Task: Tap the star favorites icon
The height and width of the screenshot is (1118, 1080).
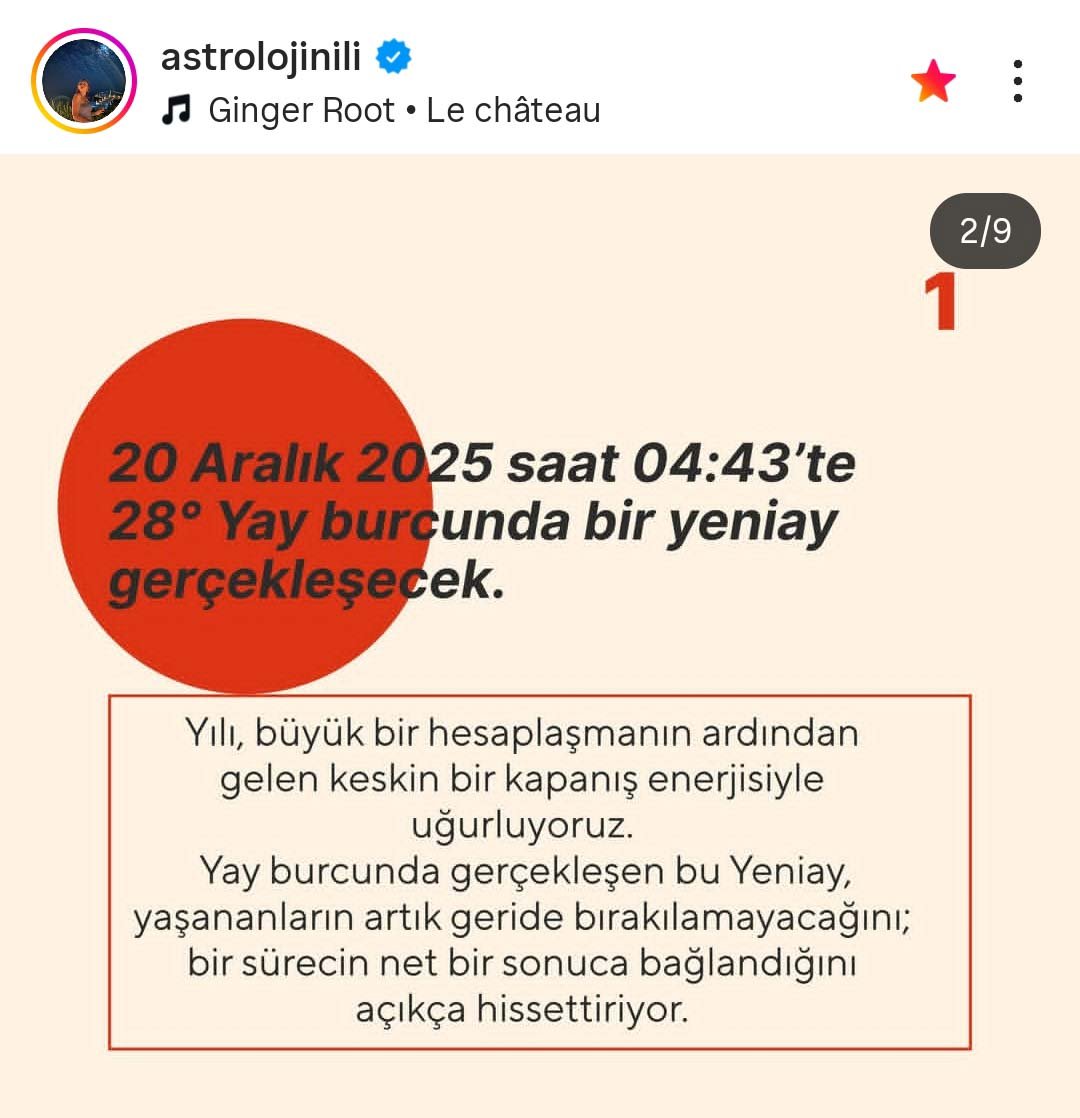Action: [933, 81]
